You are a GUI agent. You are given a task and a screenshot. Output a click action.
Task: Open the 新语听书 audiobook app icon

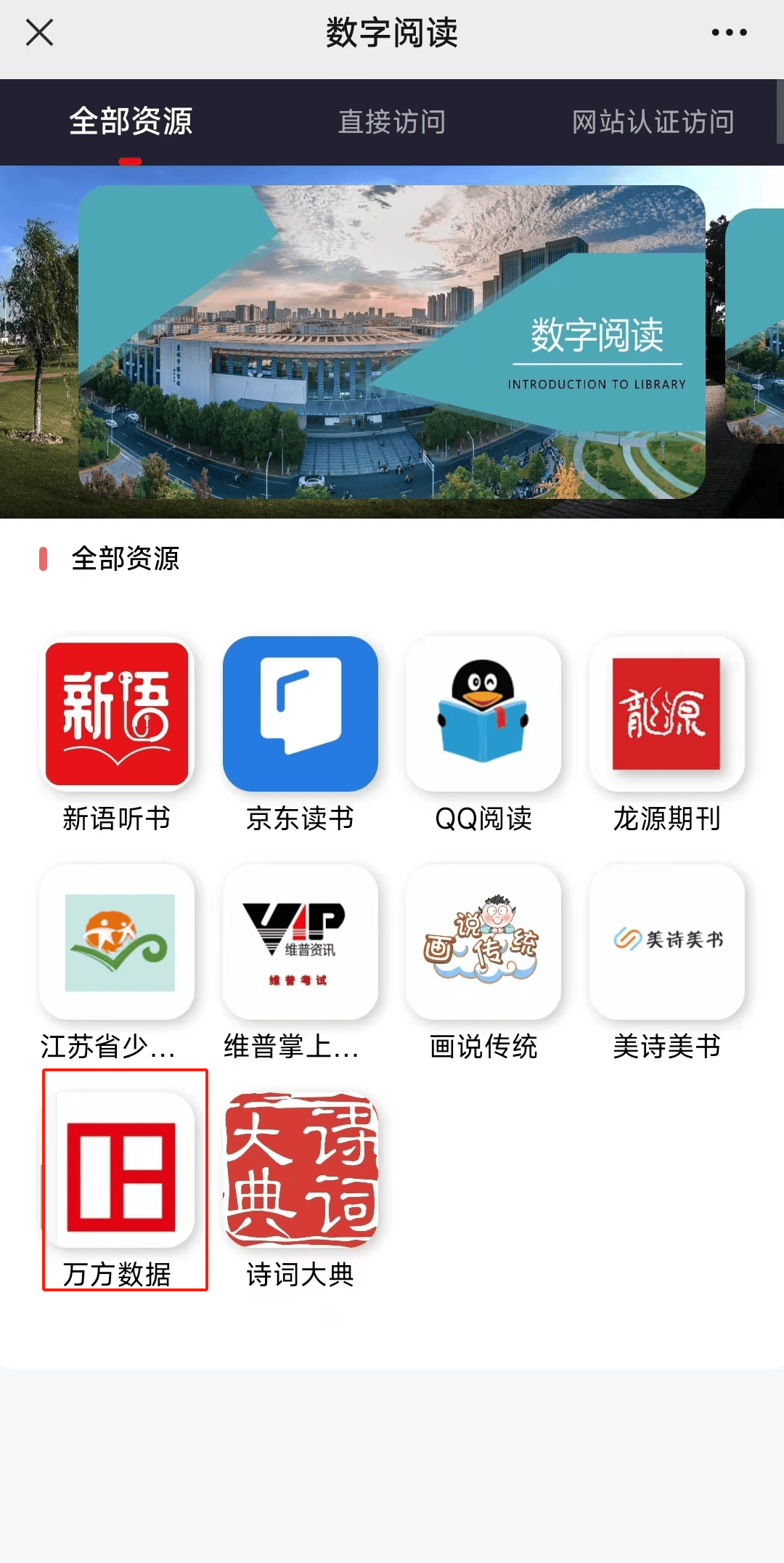pos(117,713)
